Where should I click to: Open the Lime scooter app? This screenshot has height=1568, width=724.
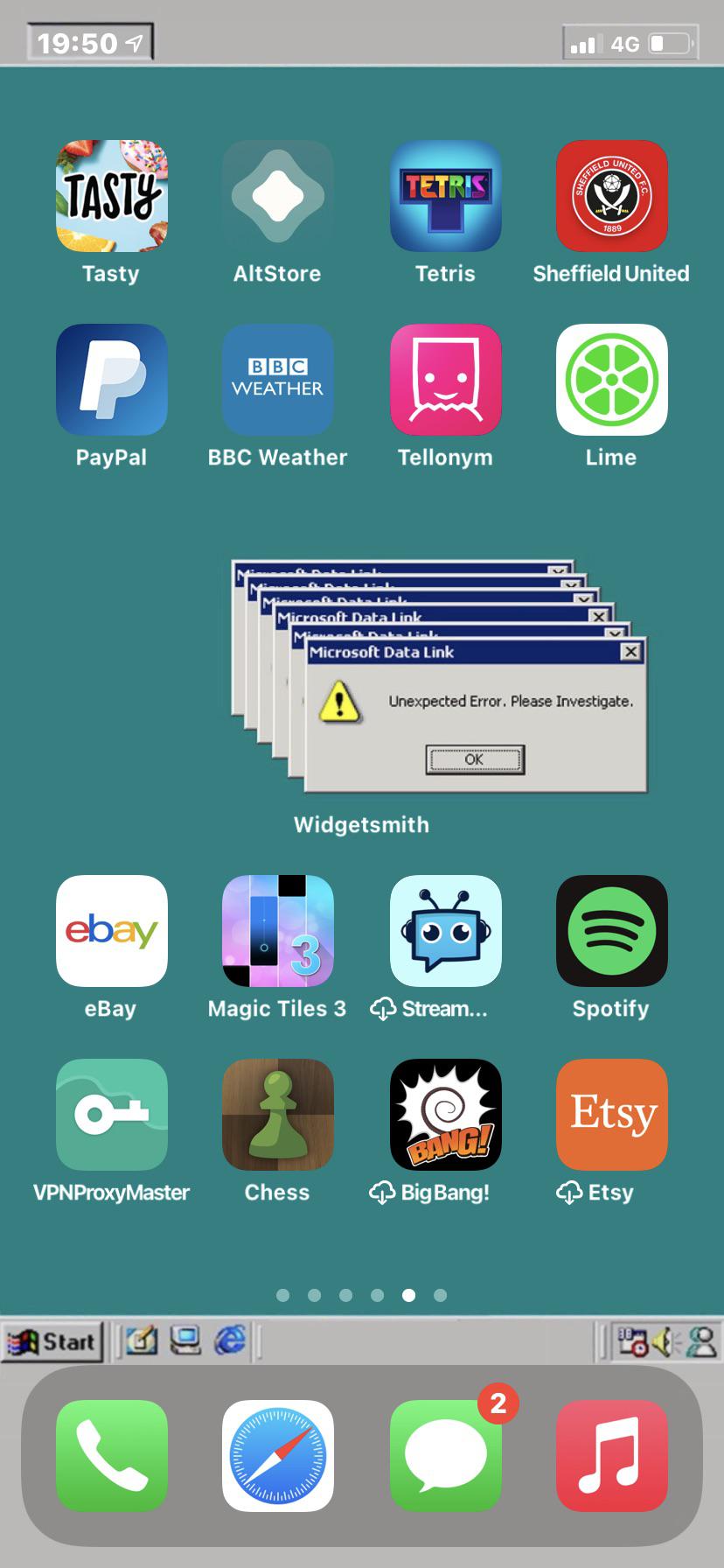(611, 379)
